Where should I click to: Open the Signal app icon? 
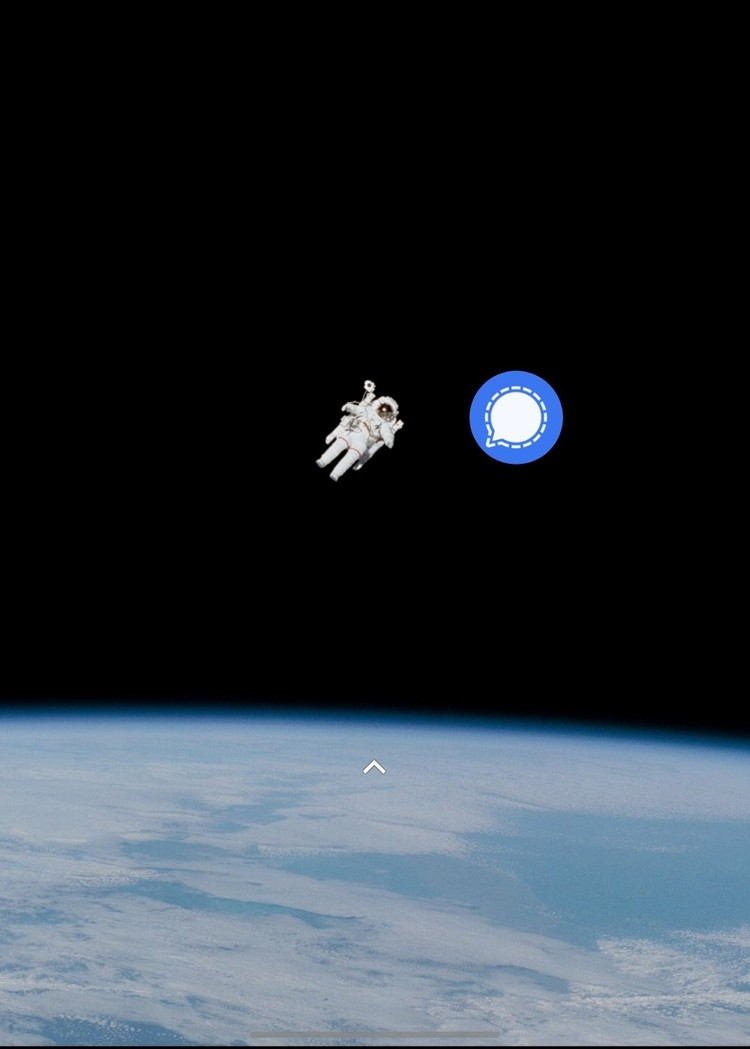(516, 417)
